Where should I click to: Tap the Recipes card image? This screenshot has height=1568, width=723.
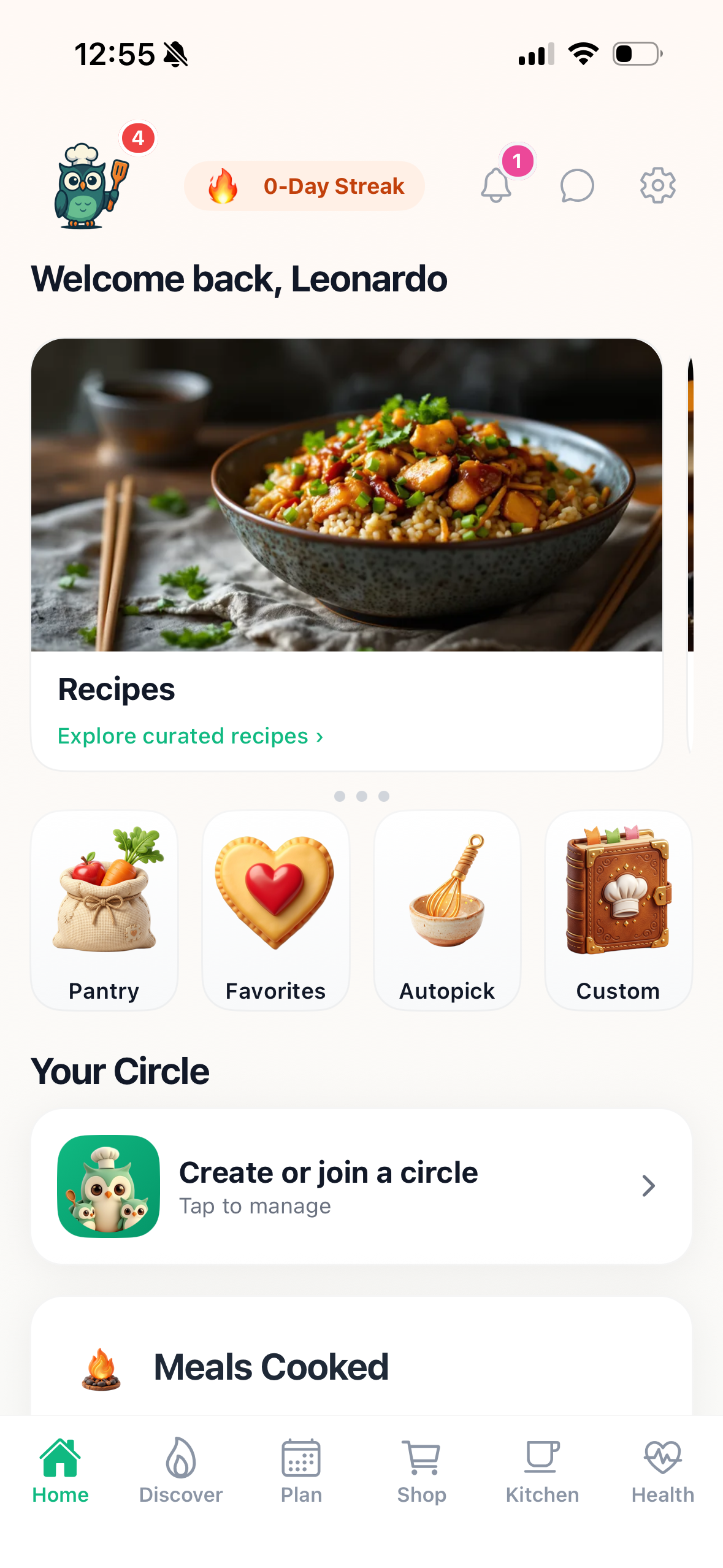(x=348, y=497)
